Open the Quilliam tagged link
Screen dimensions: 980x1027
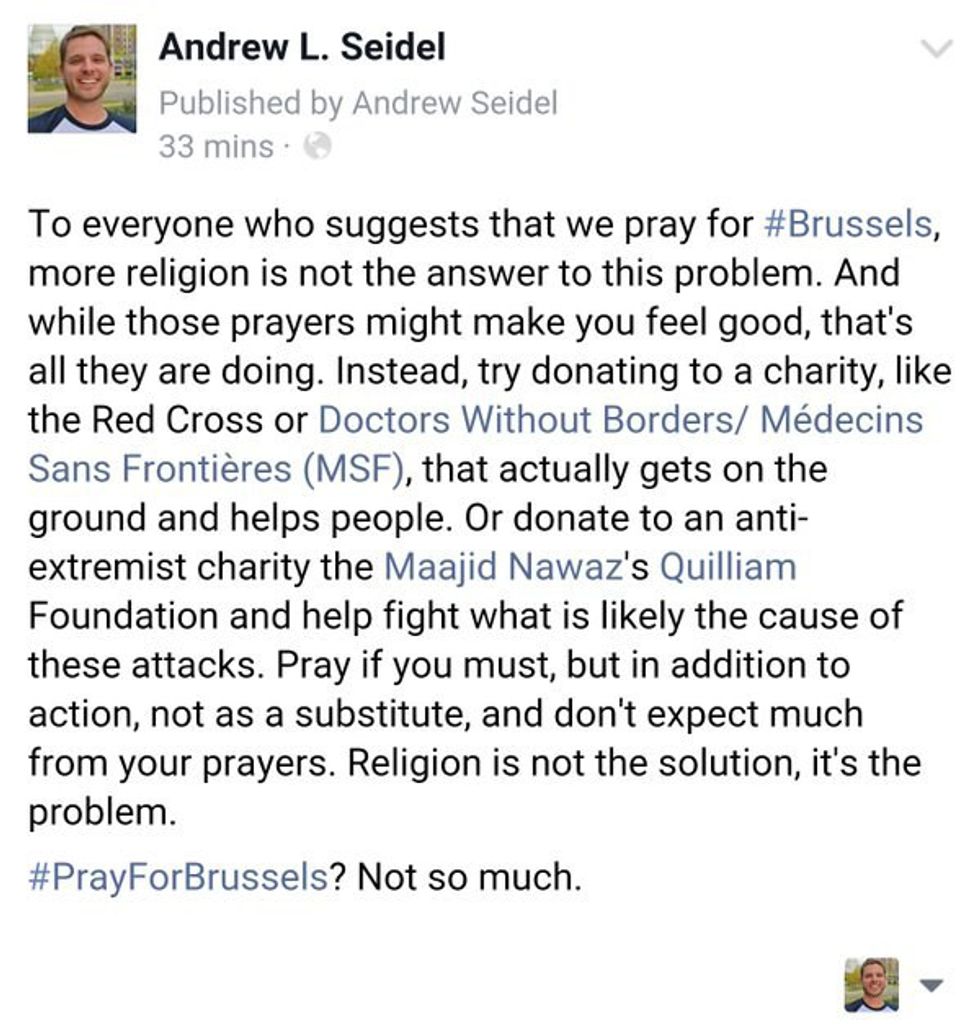[x=728, y=566]
